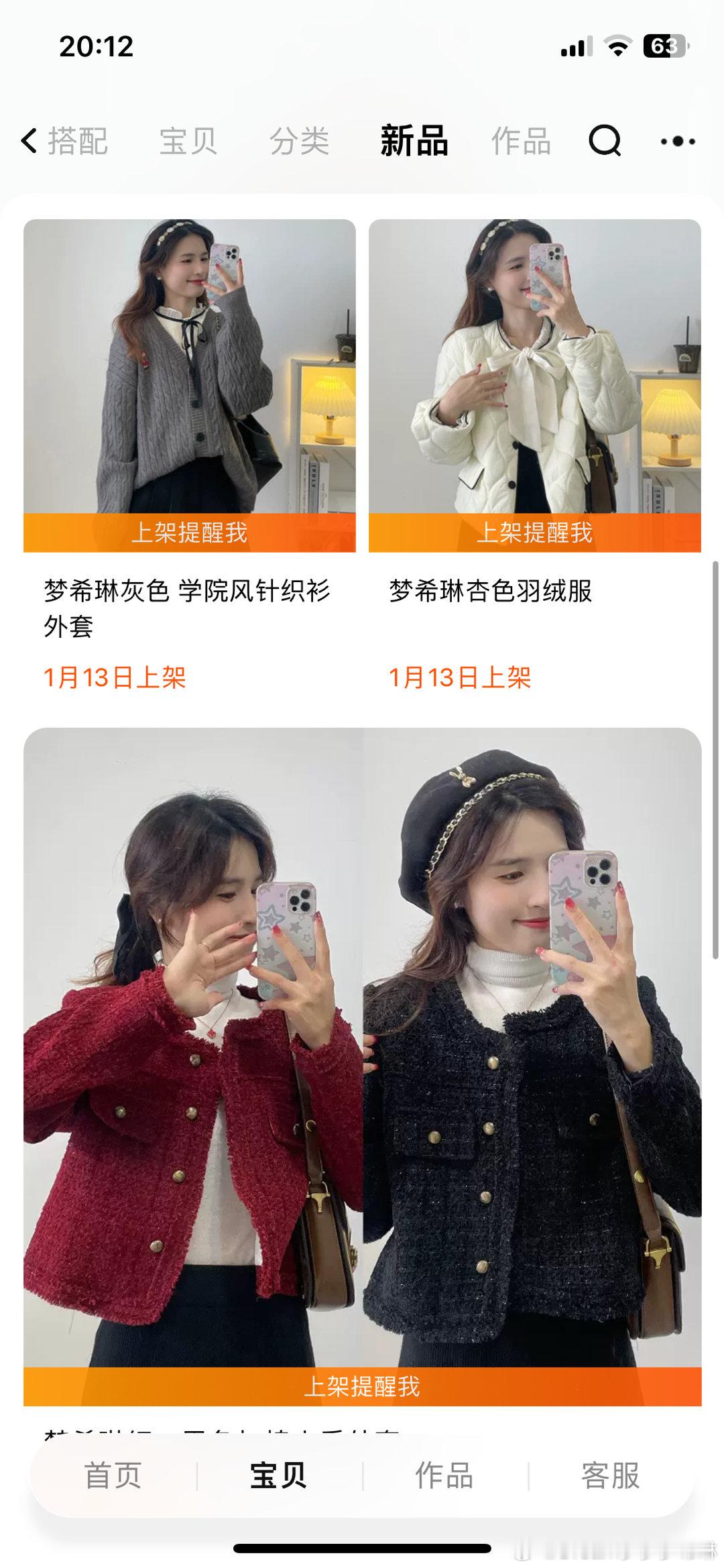
Task: Enable restock reminder for the grey cardigan
Action: pos(189,532)
